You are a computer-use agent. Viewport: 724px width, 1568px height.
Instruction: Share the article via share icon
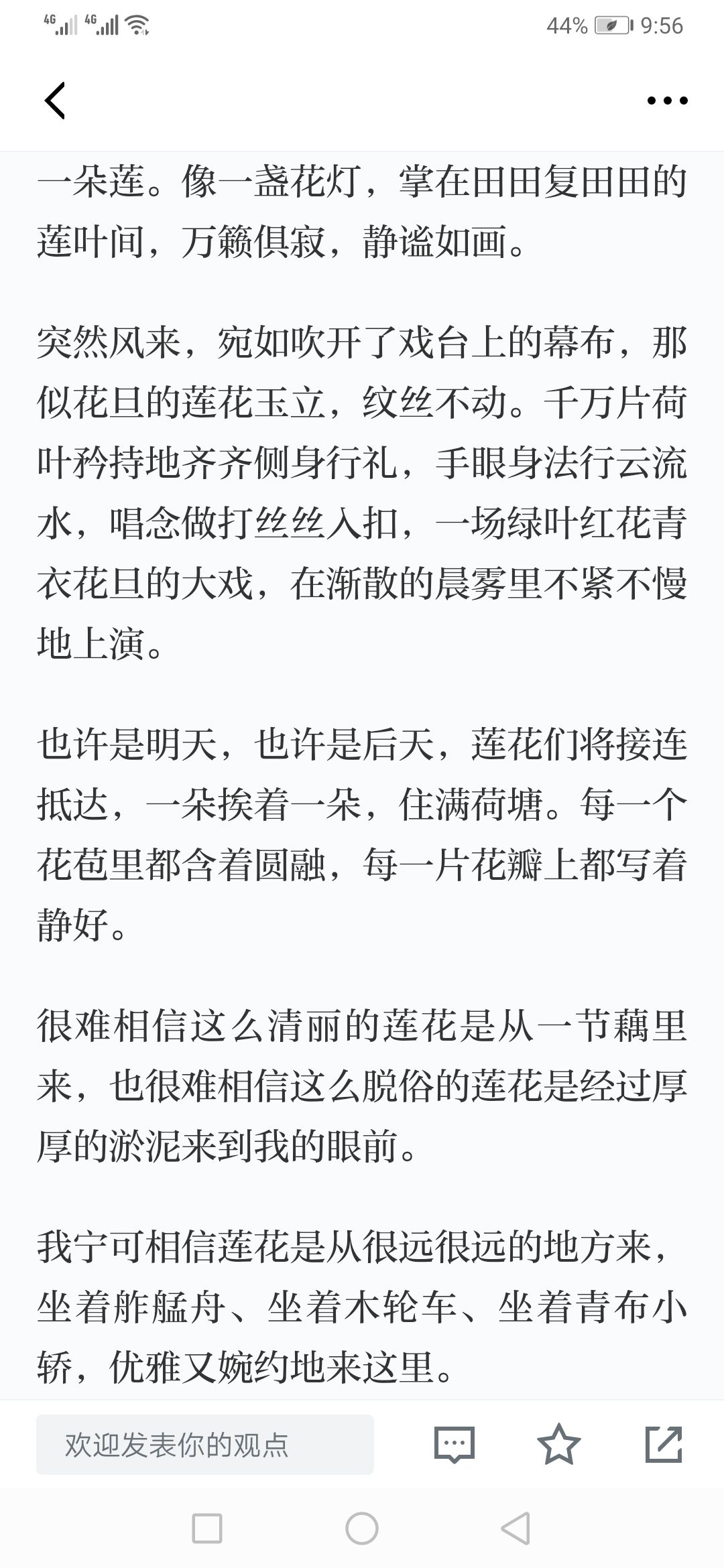click(x=664, y=1444)
